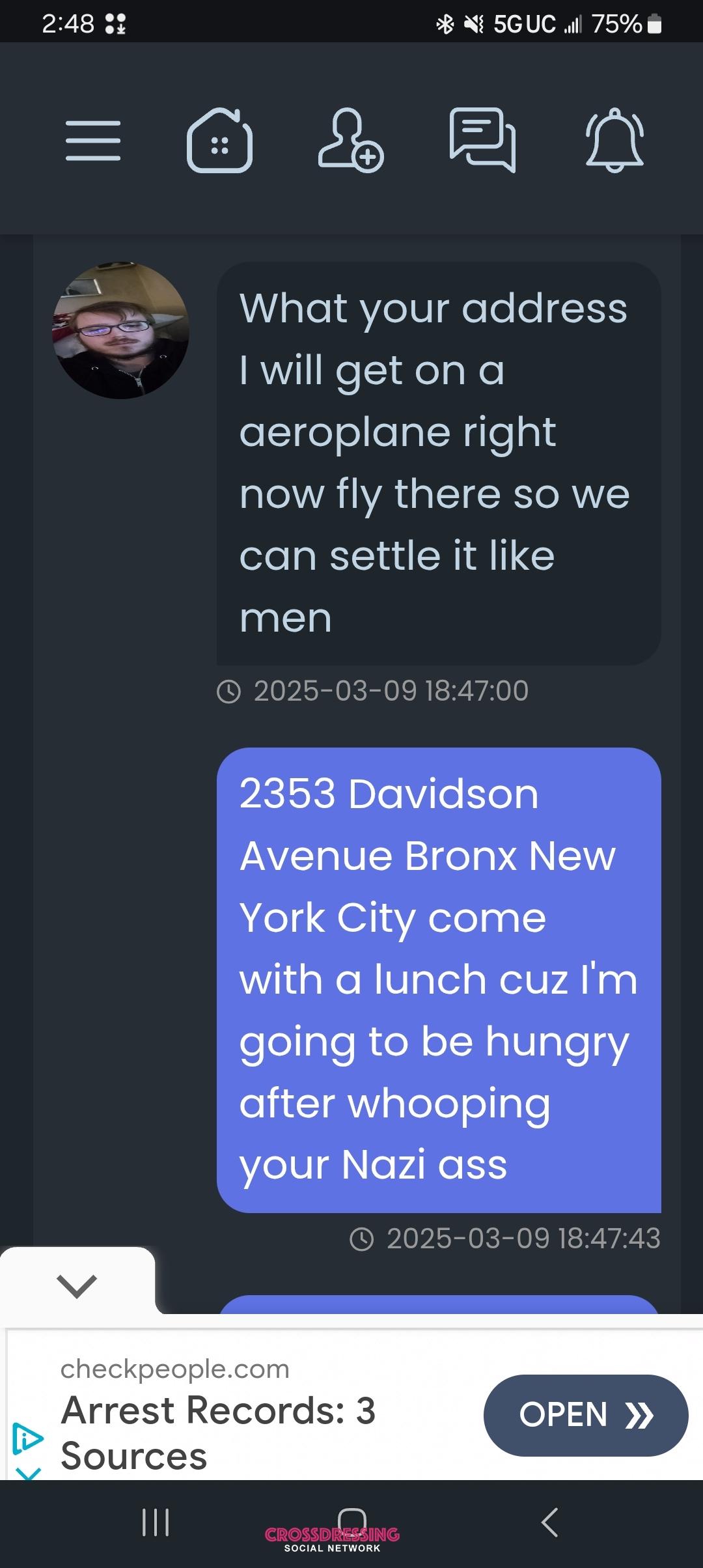703x1568 pixels.
Task: Tap OPEN on the checkpeople.com ad
Action: 585,1415
